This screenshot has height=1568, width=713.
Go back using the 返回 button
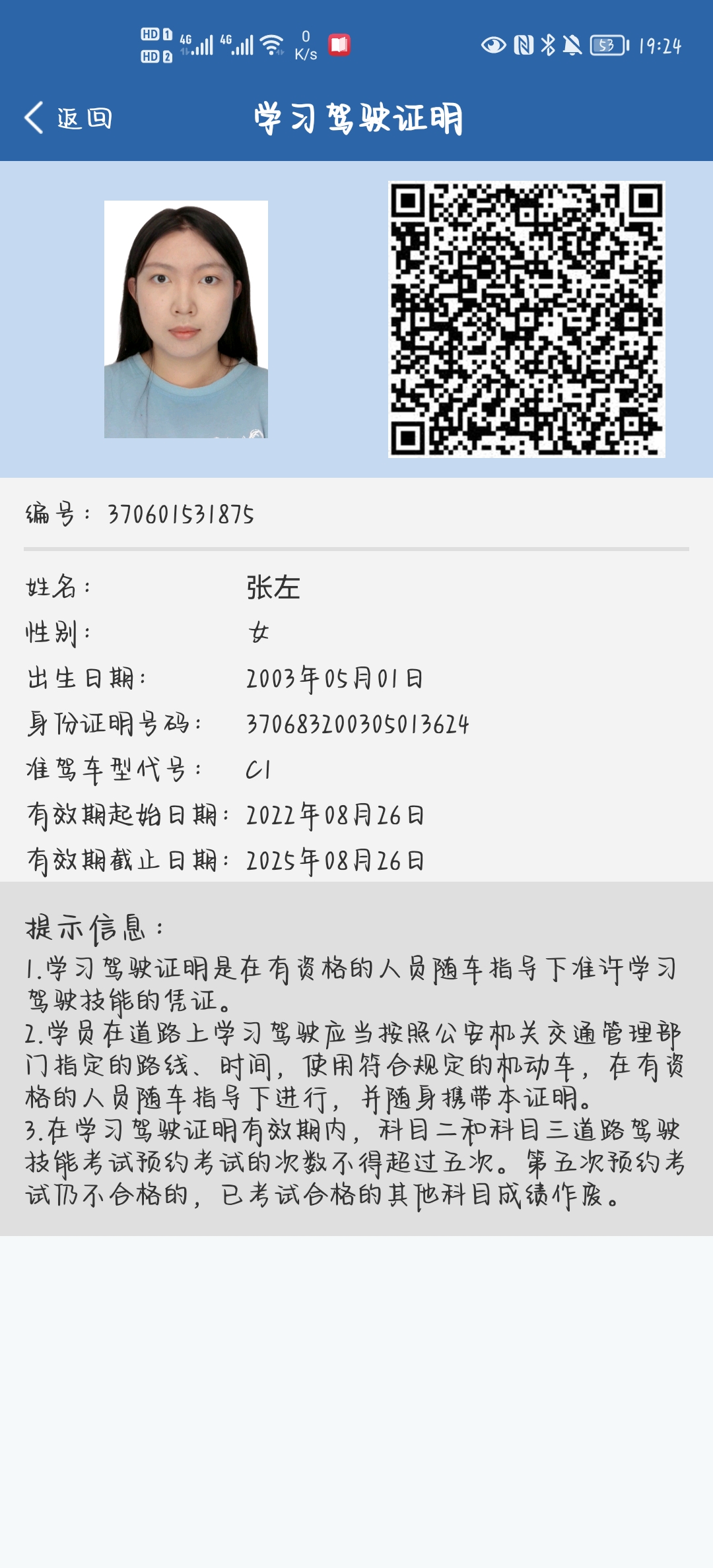coord(69,118)
